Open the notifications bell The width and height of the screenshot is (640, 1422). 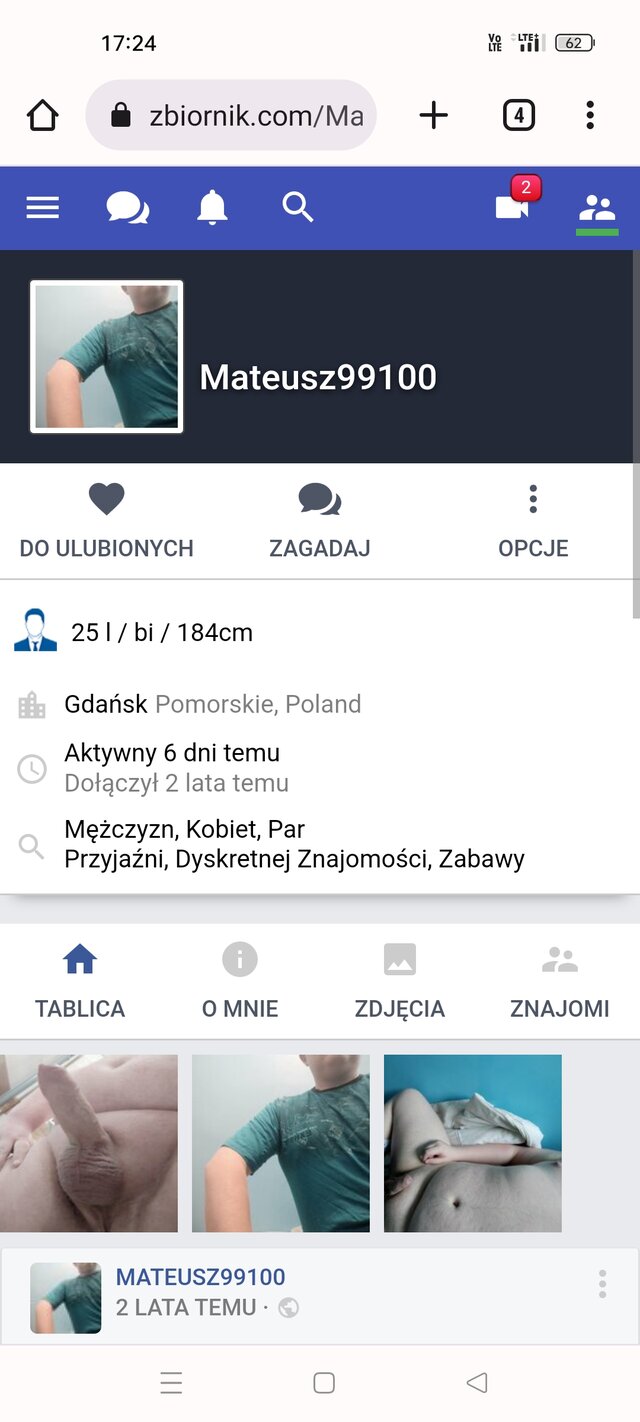pos(212,208)
